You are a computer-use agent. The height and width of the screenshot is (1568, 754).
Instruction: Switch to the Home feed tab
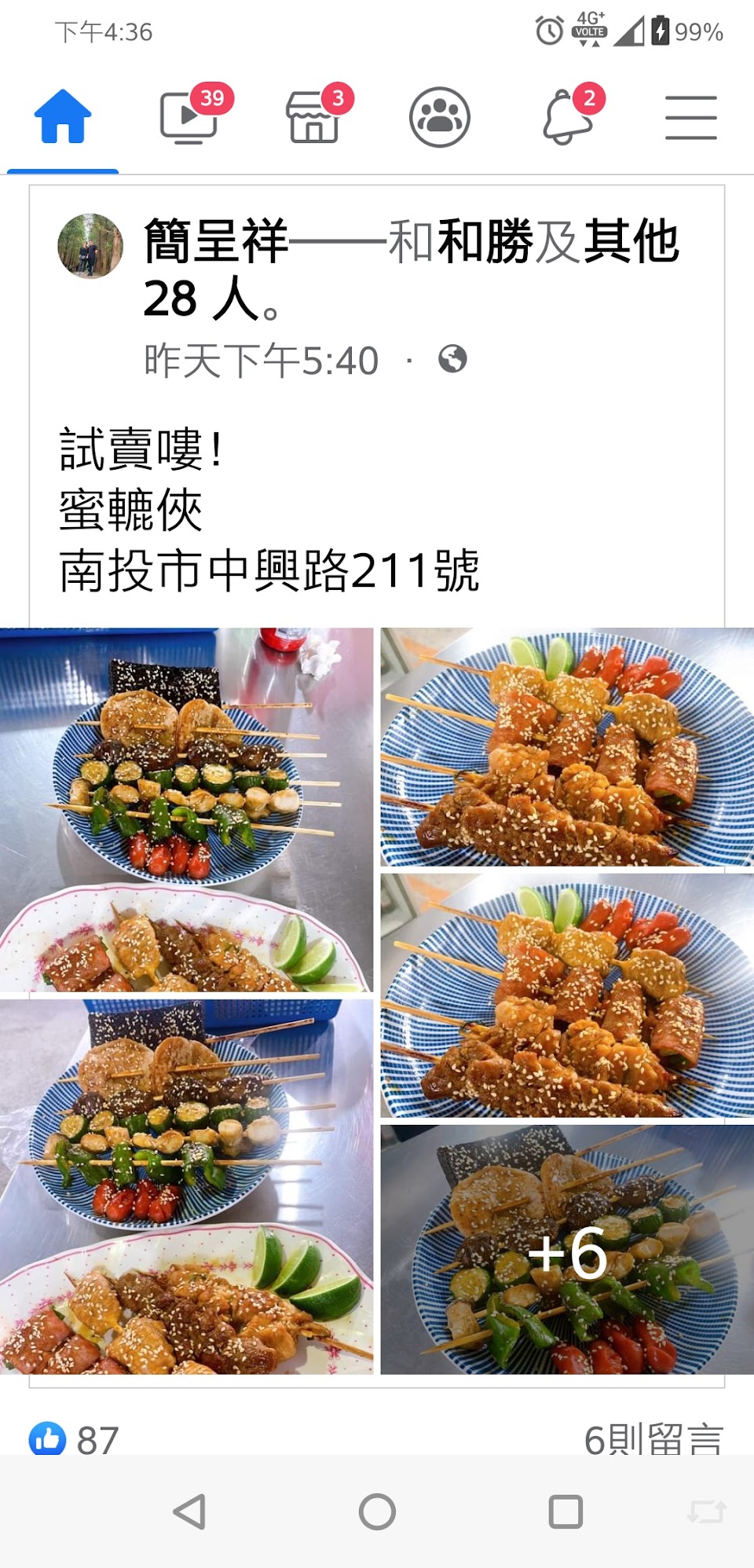(63, 117)
